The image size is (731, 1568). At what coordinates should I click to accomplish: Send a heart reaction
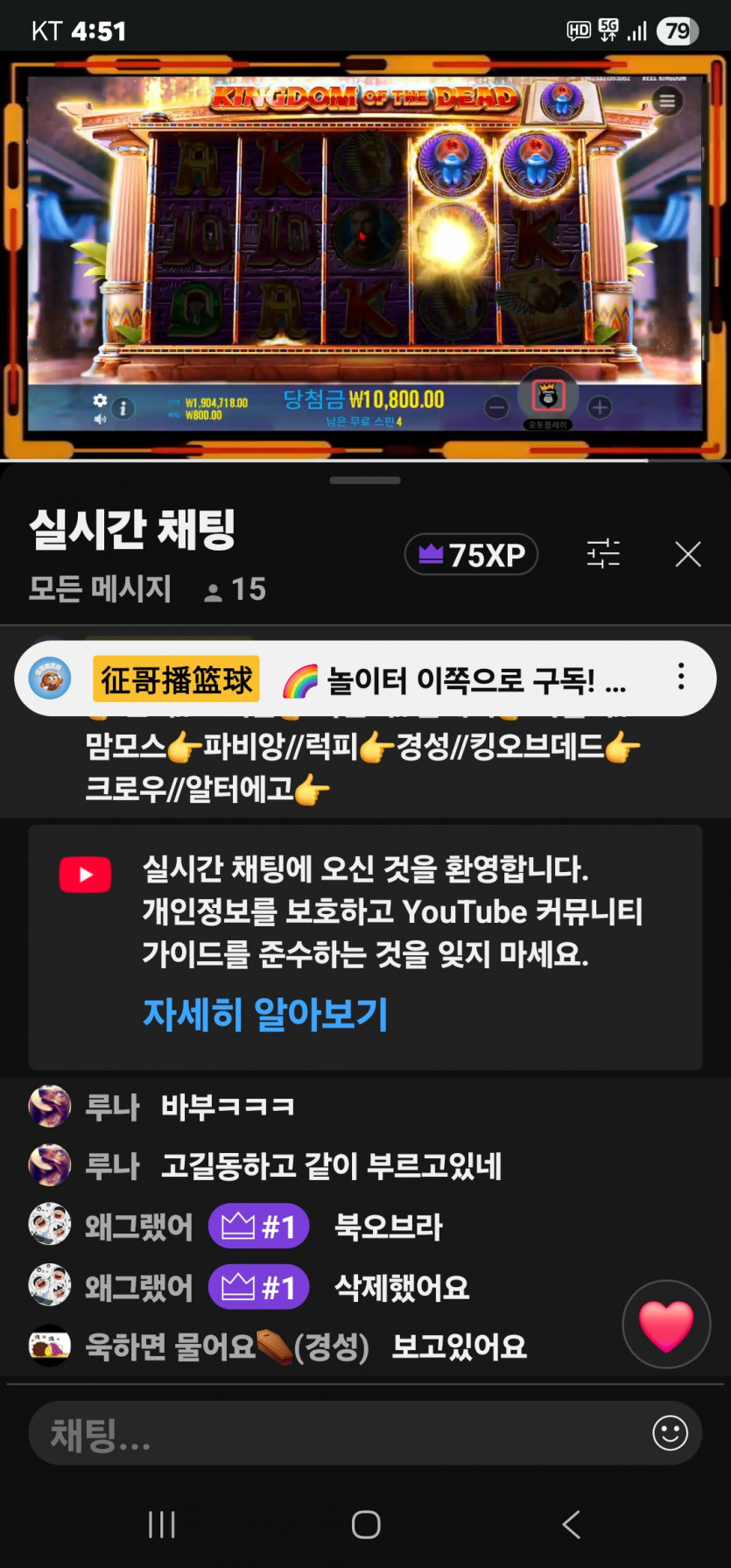click(x=666, y=1325)
